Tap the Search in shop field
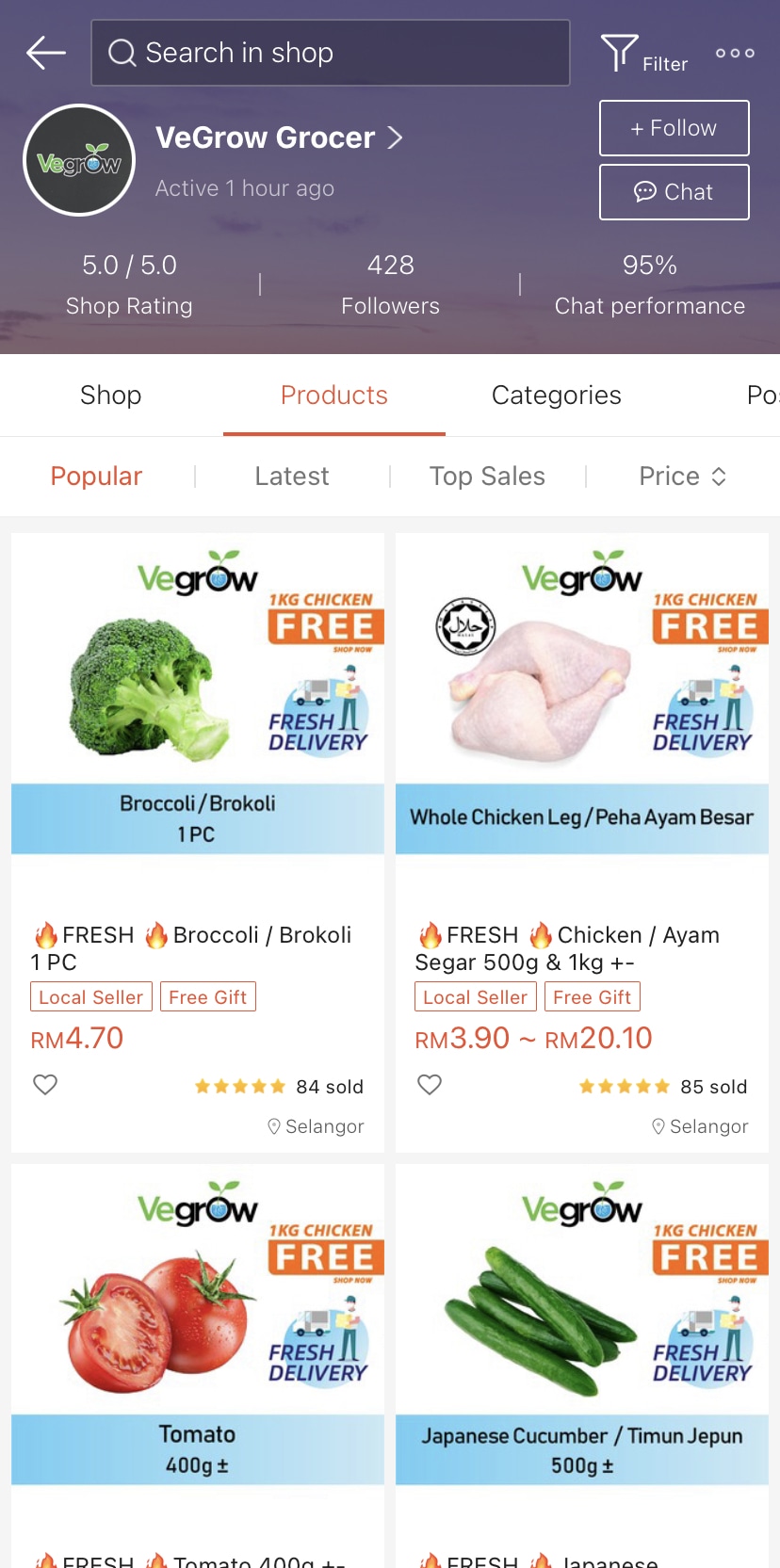 (330, 53)
